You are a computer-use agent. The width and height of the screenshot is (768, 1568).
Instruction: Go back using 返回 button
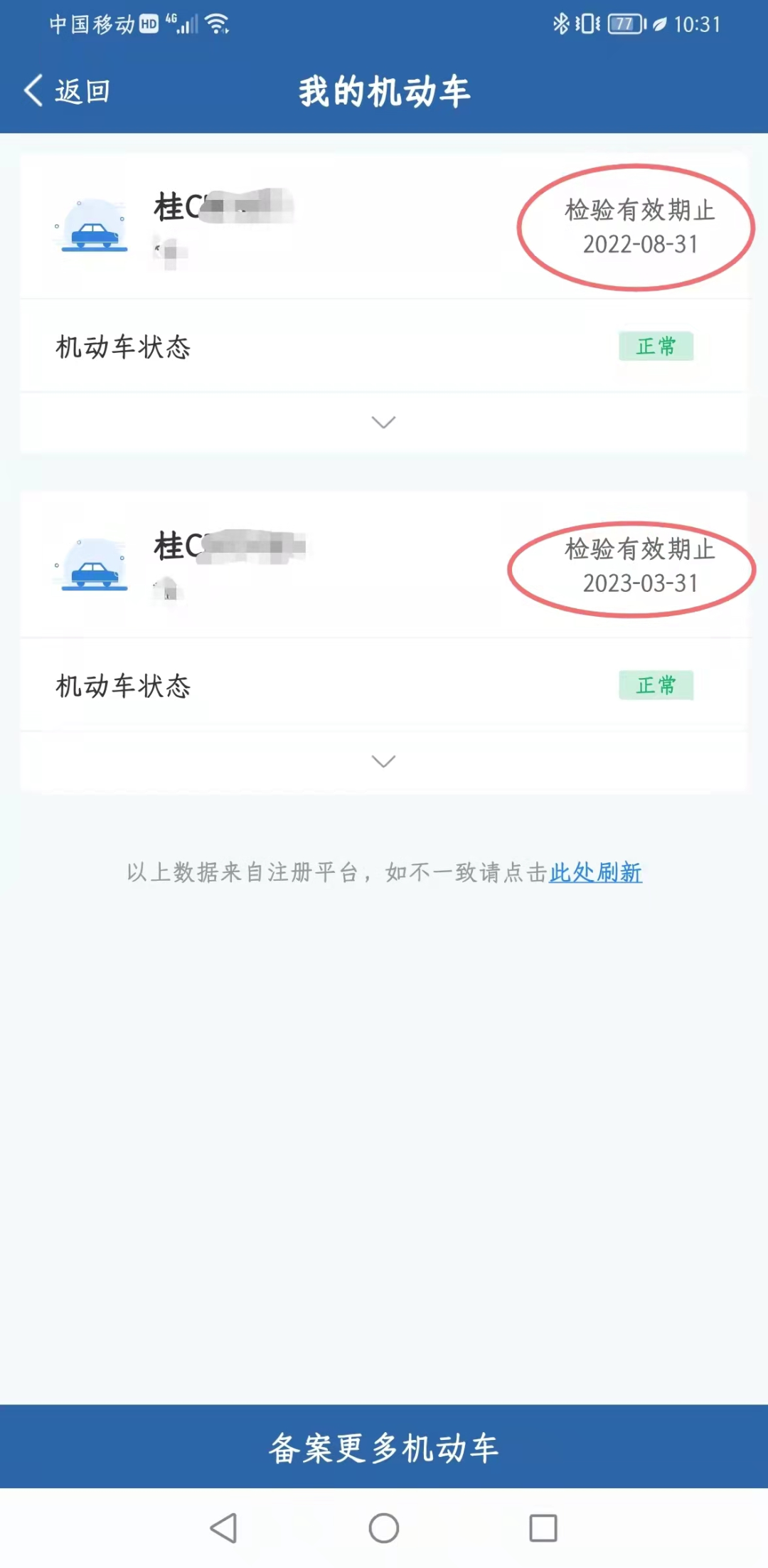click(68, 91)
